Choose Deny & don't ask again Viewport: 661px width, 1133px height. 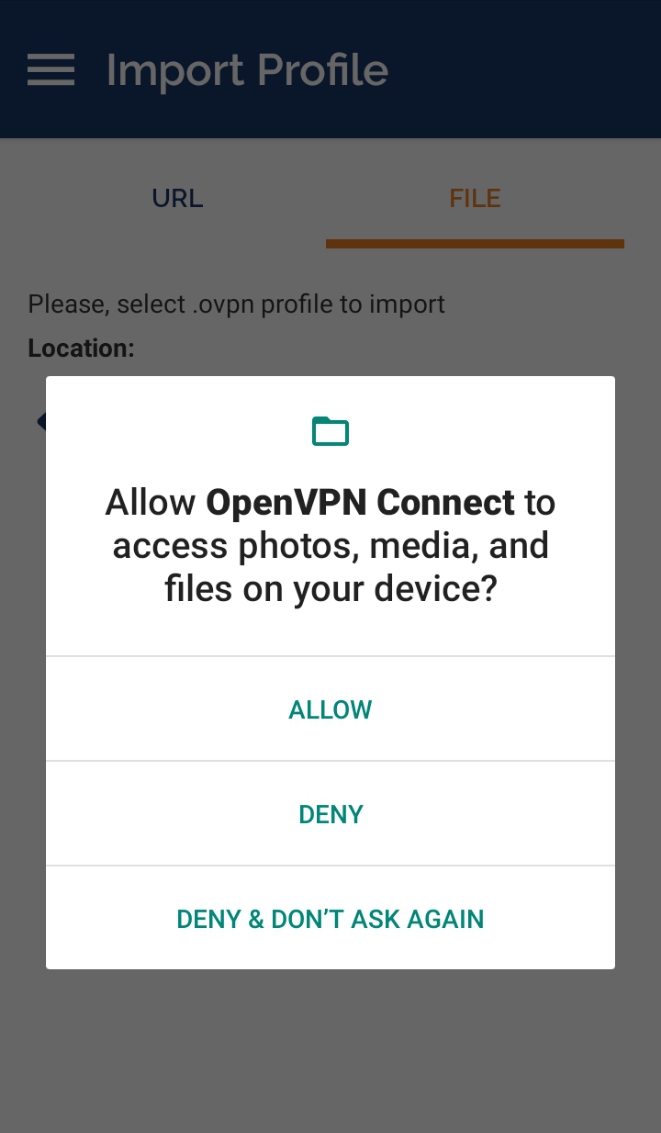(x=330, y=918)
